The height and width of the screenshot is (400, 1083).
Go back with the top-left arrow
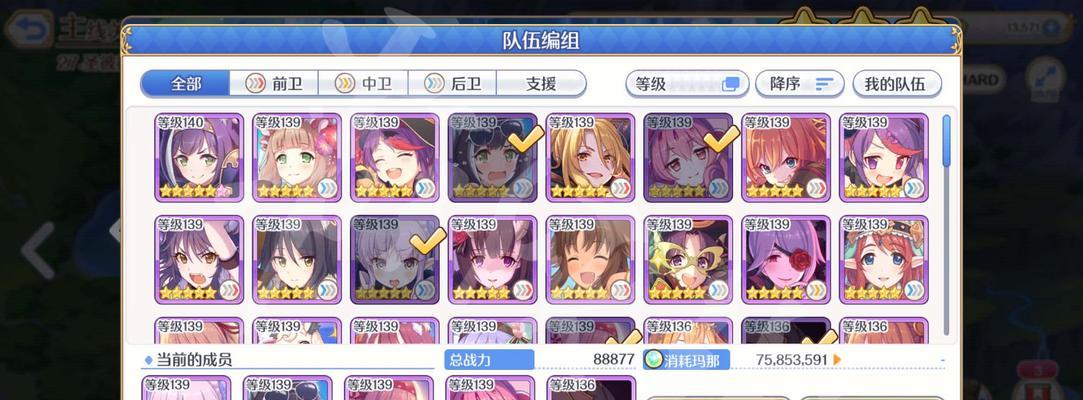coord(28,29)
